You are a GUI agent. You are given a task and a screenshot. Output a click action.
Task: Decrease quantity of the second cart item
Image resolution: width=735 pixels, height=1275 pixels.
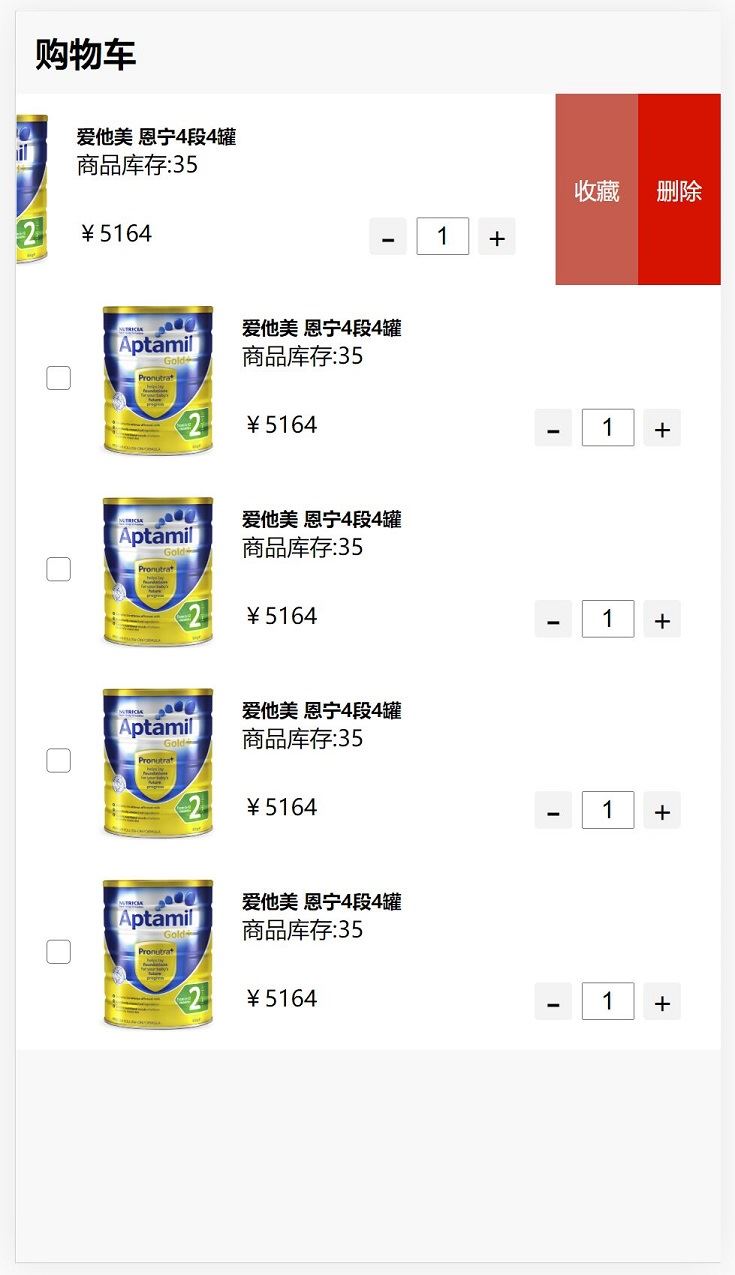553,427
